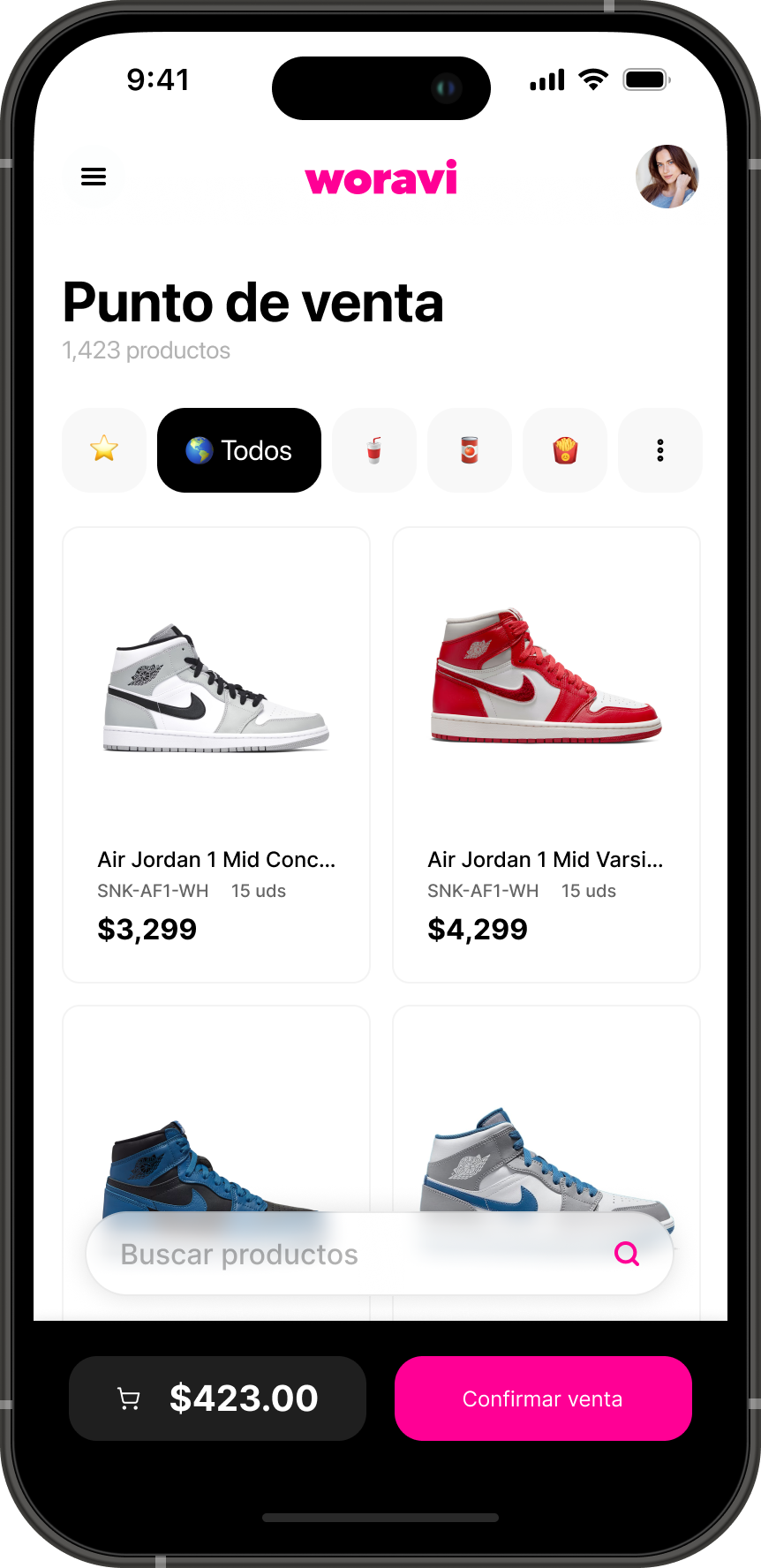The image size is (761, 1568).
Task: Show more categories via three dots
Action: click(x=659, y=450)
